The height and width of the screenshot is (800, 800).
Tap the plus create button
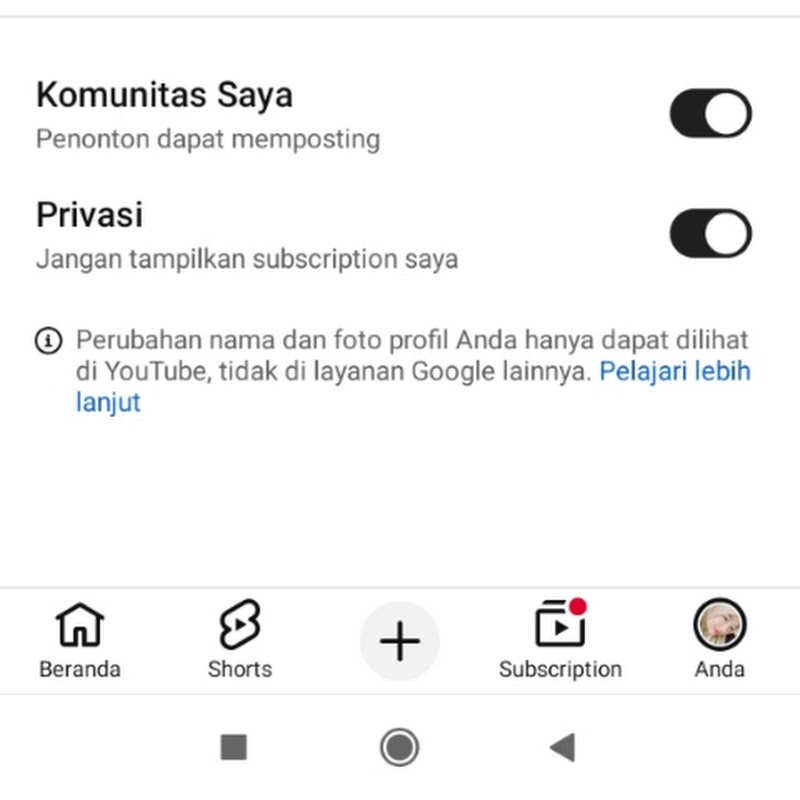click(399, 641)
